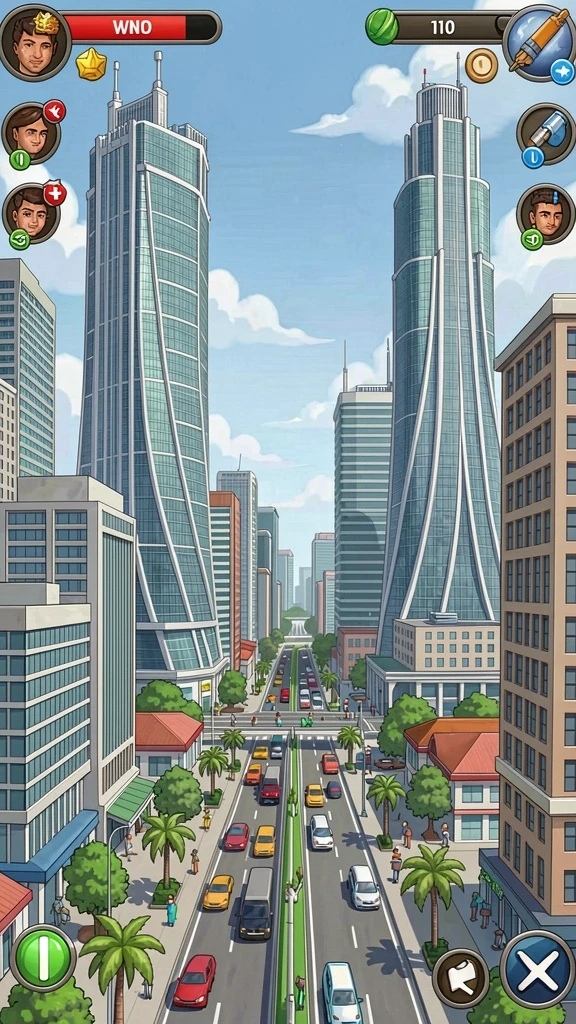This screenshot has width=576, height=1024.
Task: Tap the gold coin icon
Action: point(482,65)
